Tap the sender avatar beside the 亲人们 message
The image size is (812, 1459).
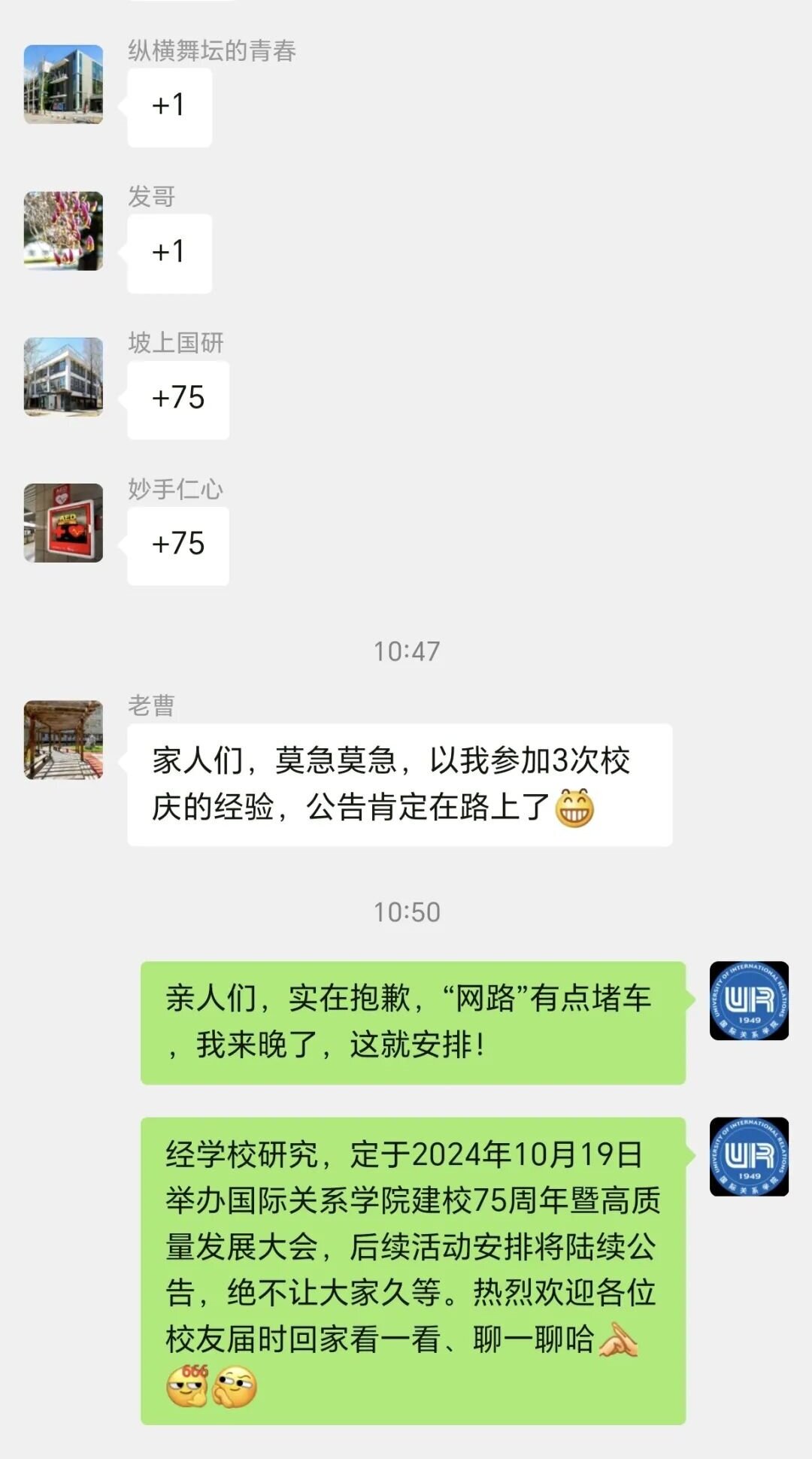pyautogui.click(x=749, y=1001)
